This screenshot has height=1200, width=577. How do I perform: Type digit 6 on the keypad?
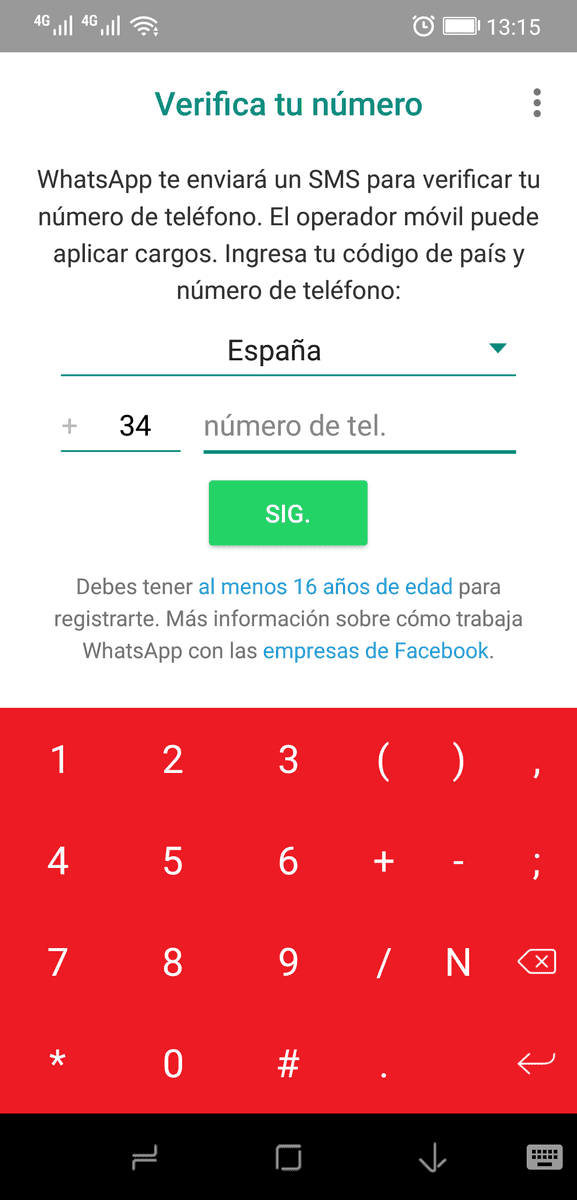coord(288,861)
